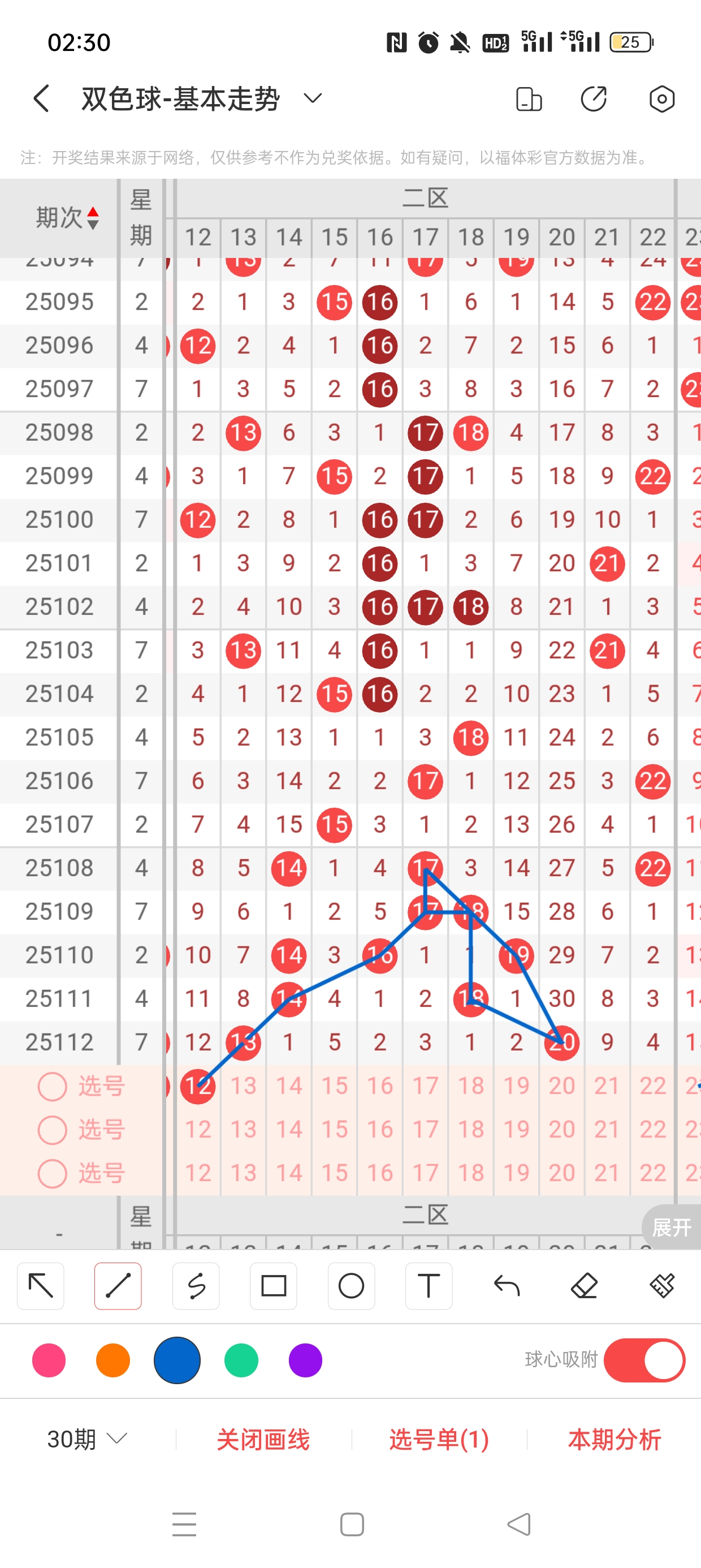Toggle 期次 sort order
The image size is (701, 1568).
(93, 218)
